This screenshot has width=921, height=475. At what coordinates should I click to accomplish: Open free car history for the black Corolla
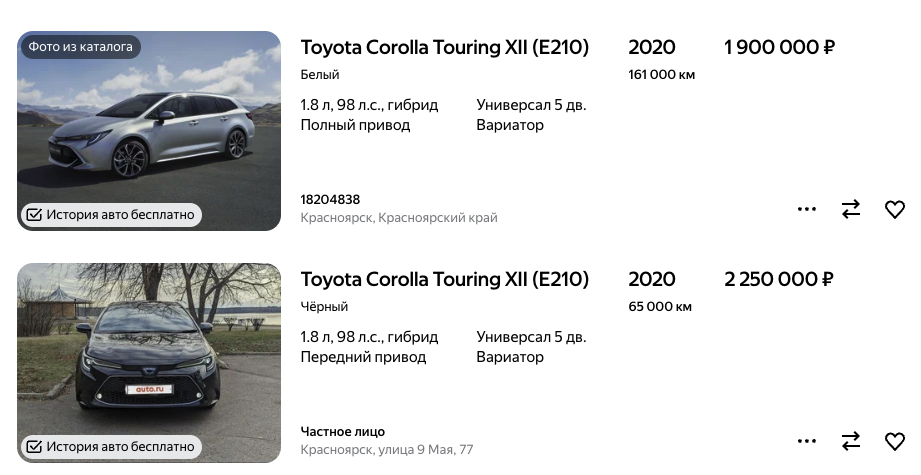click(111, 446)
